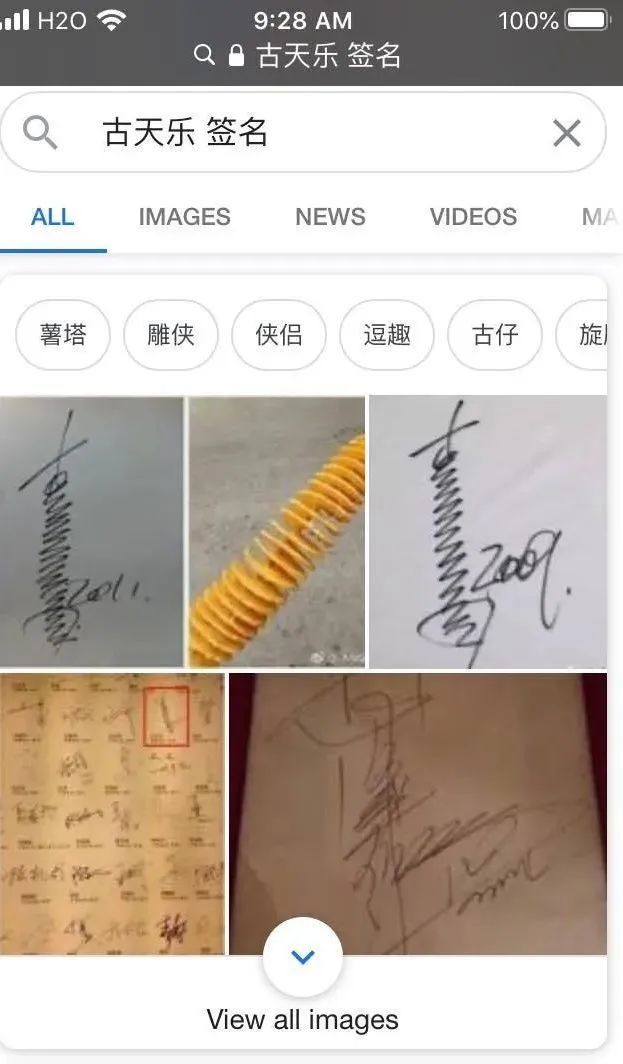This screenshot has width=623, height=1064.
Task: Tap the search field with 古天乐 签名
Action: (x=300, y=132)
